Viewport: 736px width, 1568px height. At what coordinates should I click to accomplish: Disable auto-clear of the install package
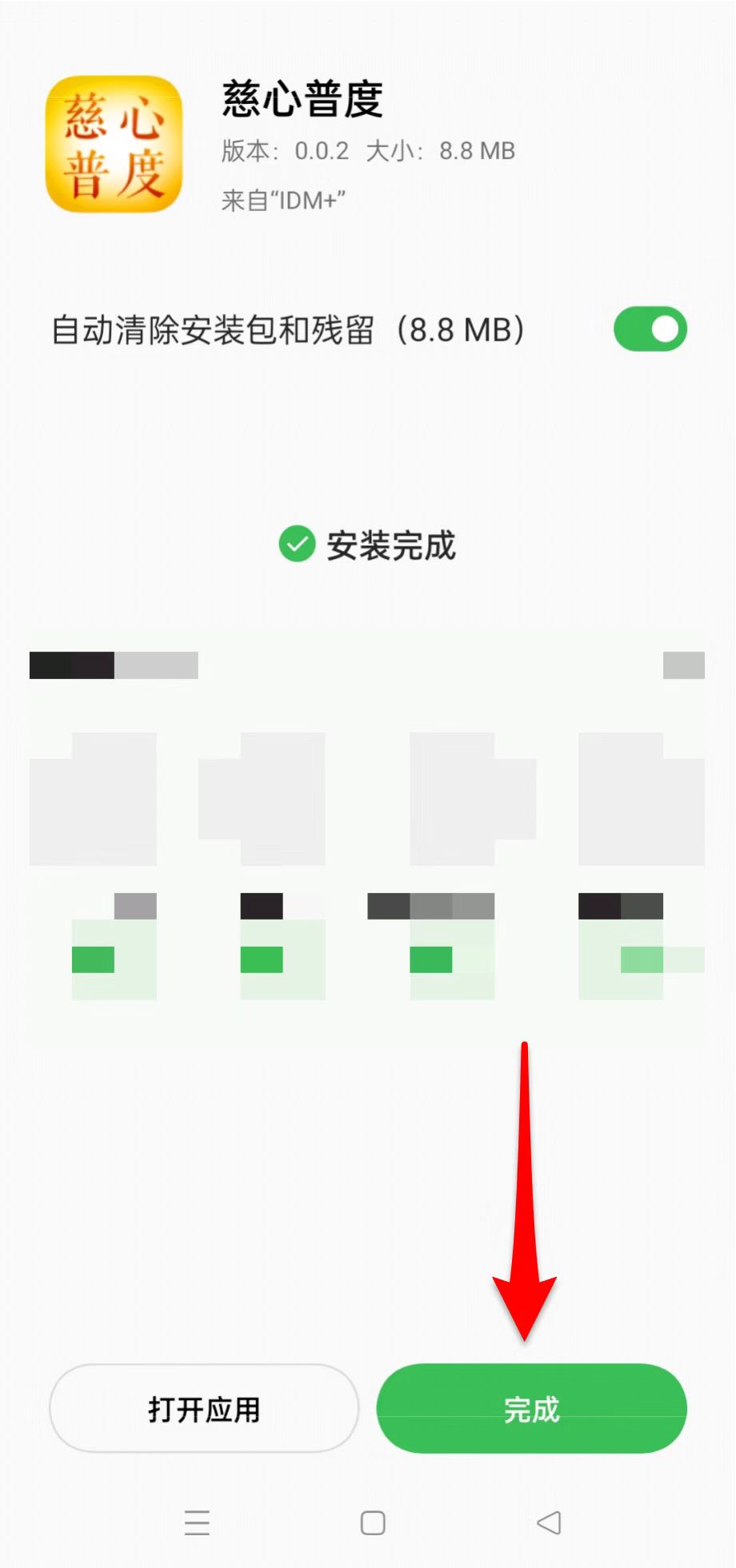[650, 329]
